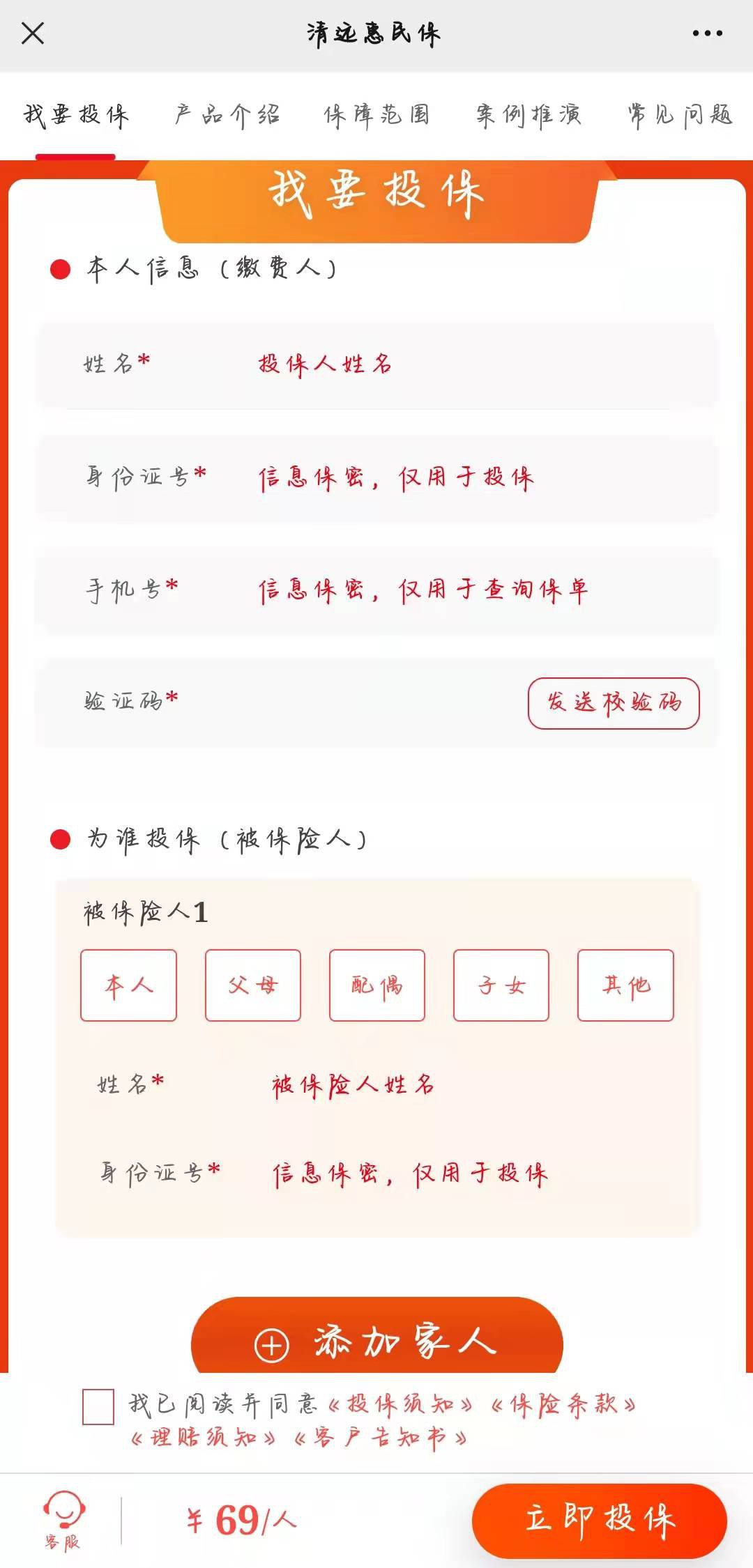The height and width of the screenshot is (1568, 753).
Task: Select 本人 as the insured person
Action: click(129, 985)
